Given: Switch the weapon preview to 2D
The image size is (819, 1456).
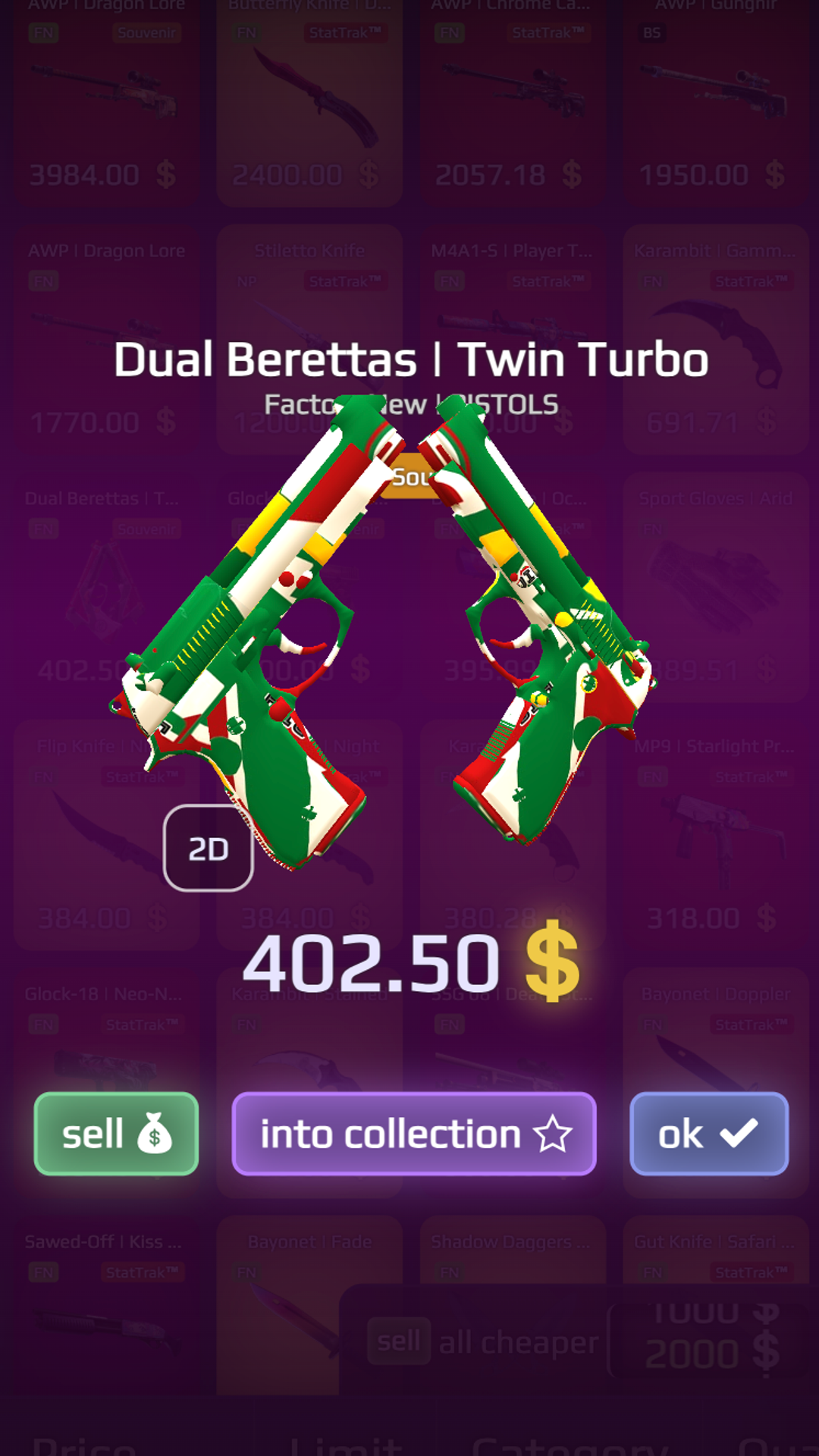Looking at the screenshot, I should [x=209, y=849].
